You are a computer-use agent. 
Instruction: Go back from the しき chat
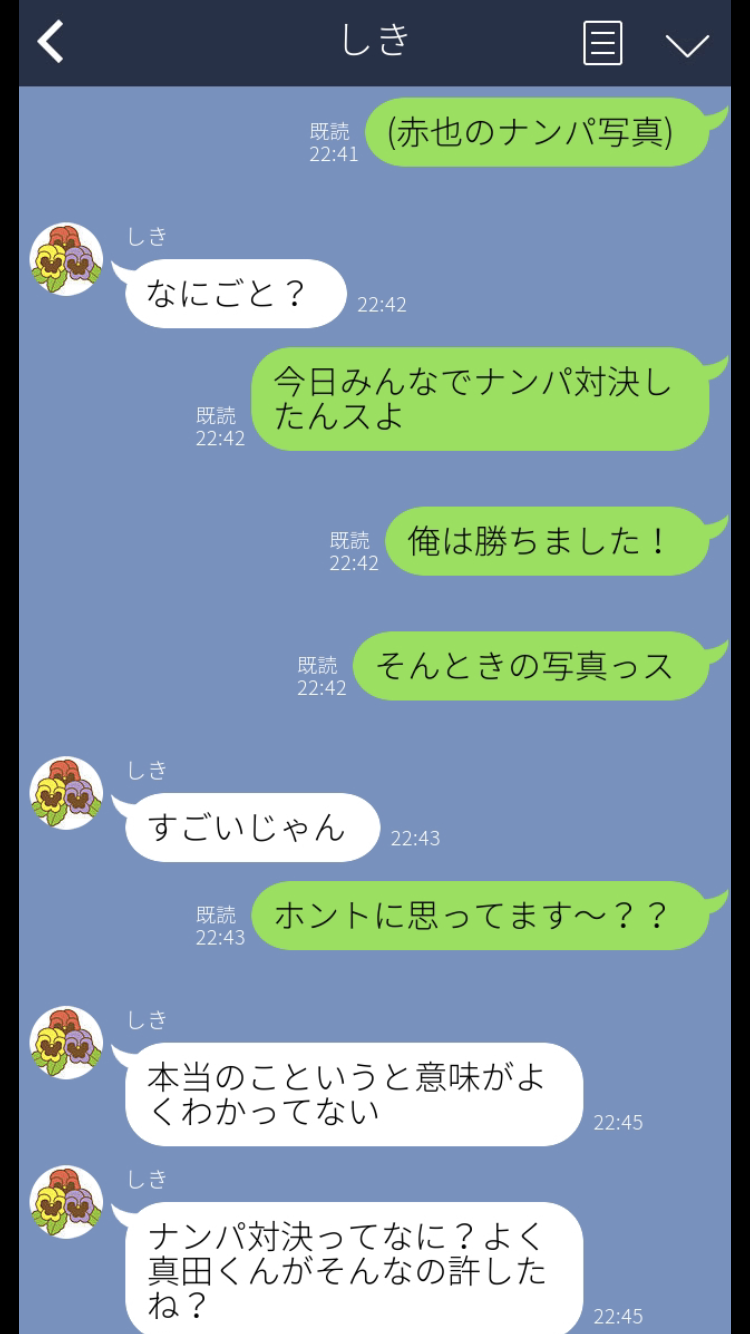[51, 43]
